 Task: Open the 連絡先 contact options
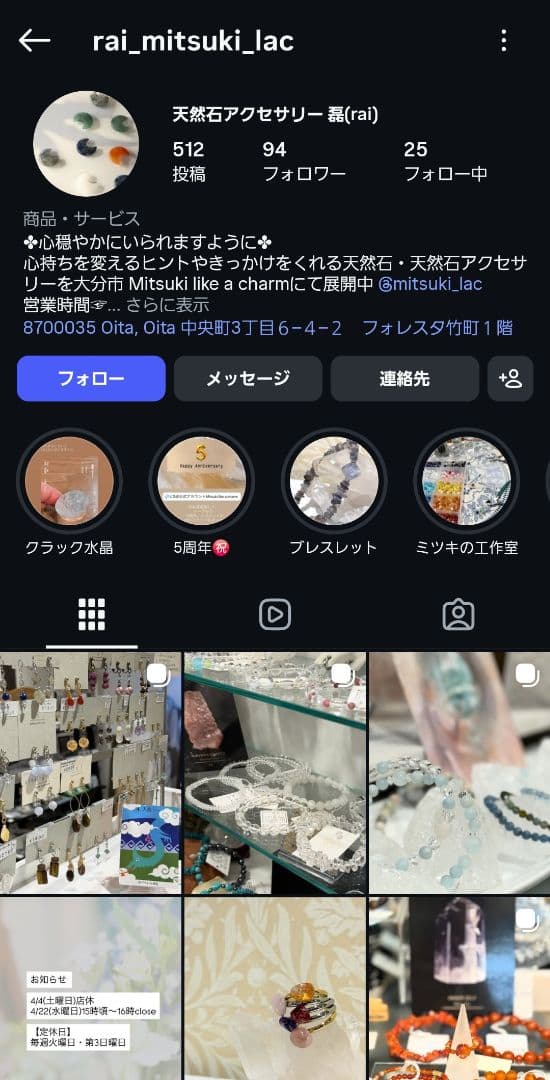point(405,378)
